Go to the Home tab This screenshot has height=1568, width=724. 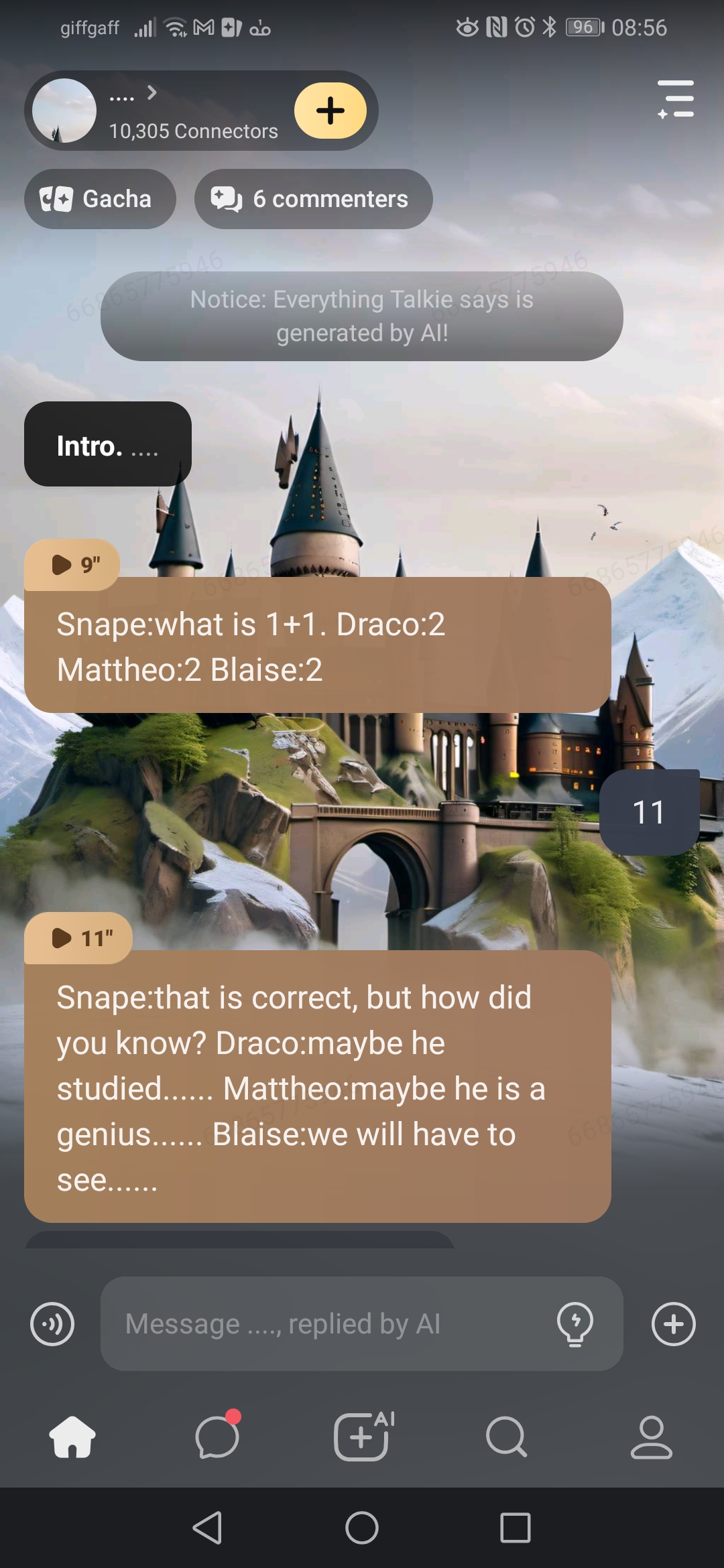(72, 1437)
